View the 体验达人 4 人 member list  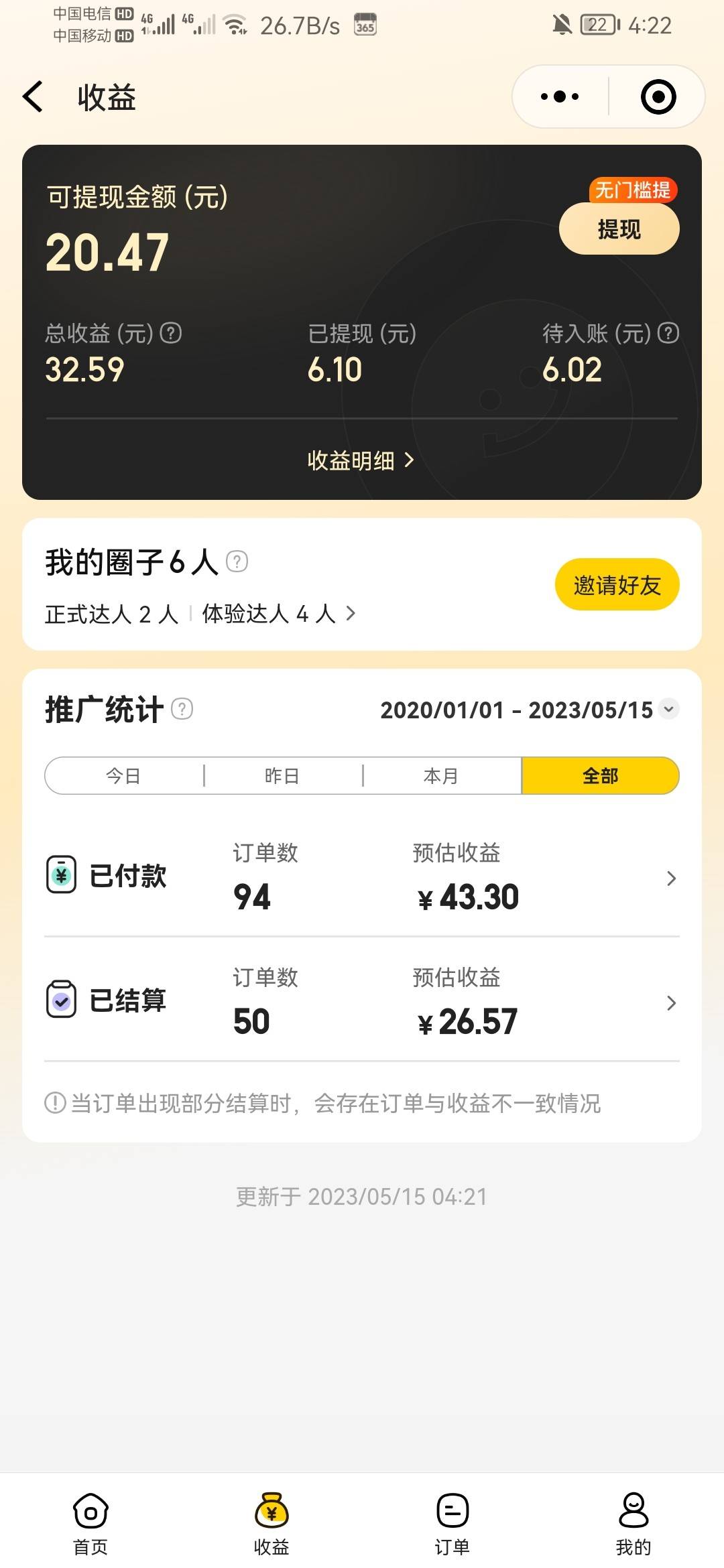point(278,613)
